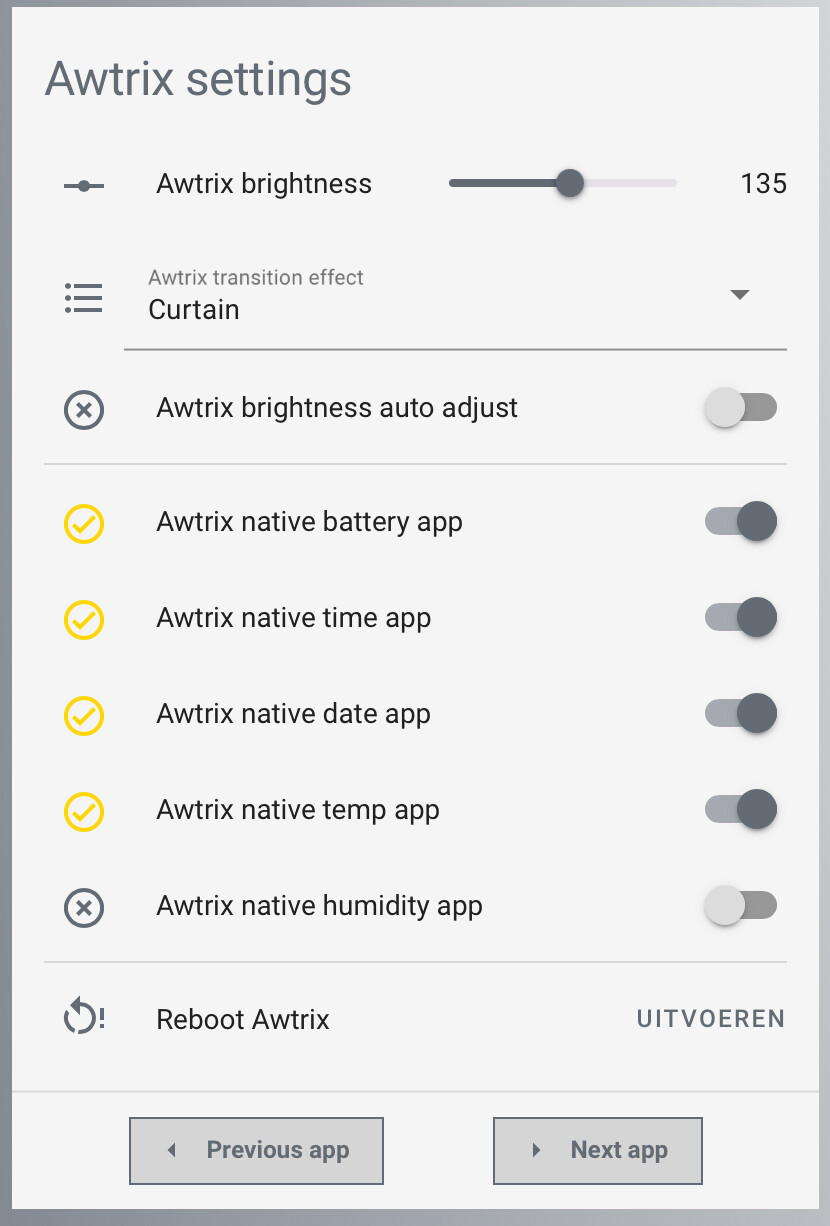Expand the Awtrix transition effect dropdown
Image resolution: width=830 pixels, height=1226 pixels.
739,295
